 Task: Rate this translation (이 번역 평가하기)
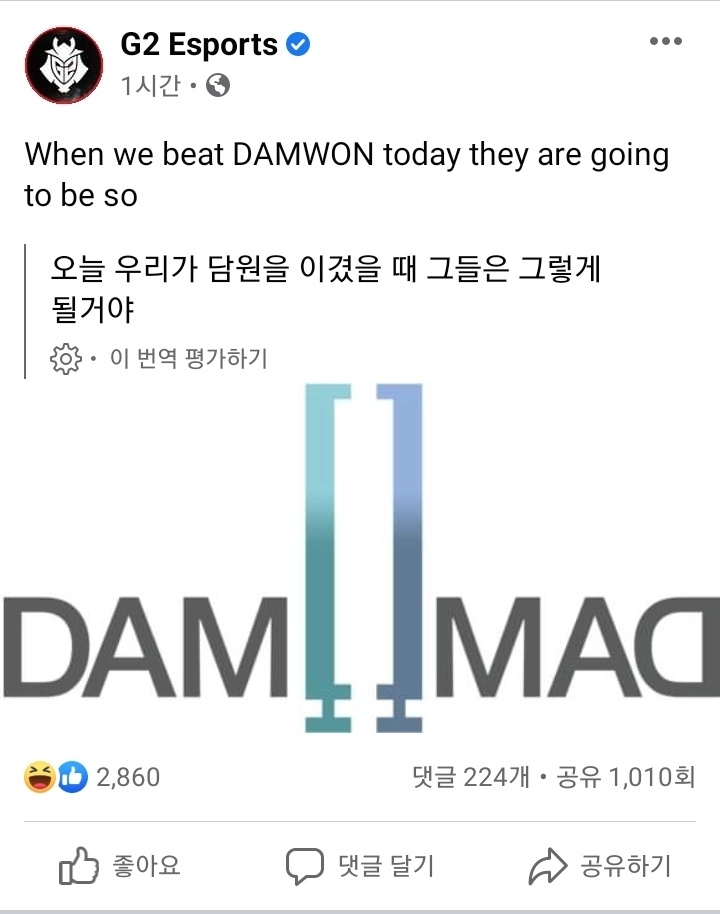tap(188, 358)
